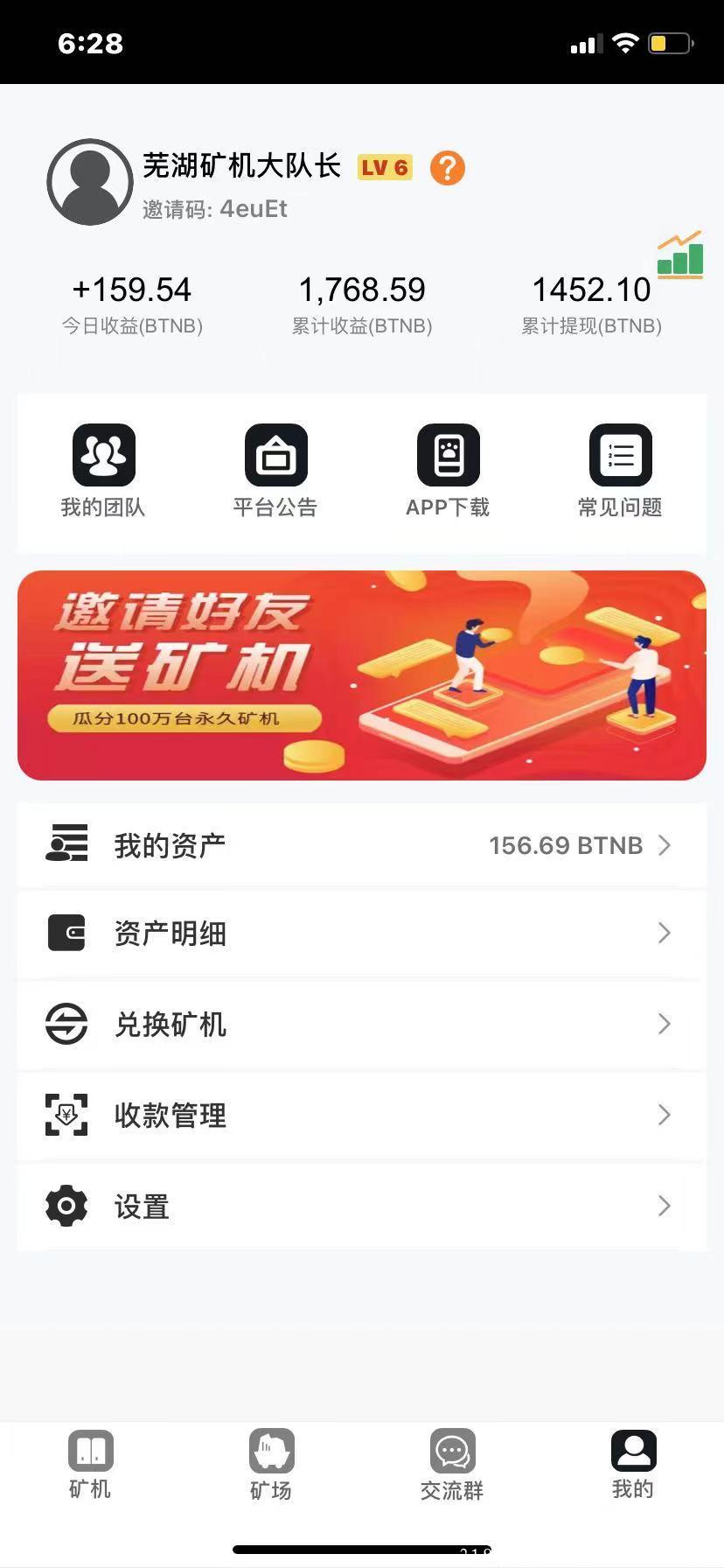Click the 设置 settings gear icon
Image resolution: width=724 pixels, height=1568 pixels.
(x=66, y=1206)
